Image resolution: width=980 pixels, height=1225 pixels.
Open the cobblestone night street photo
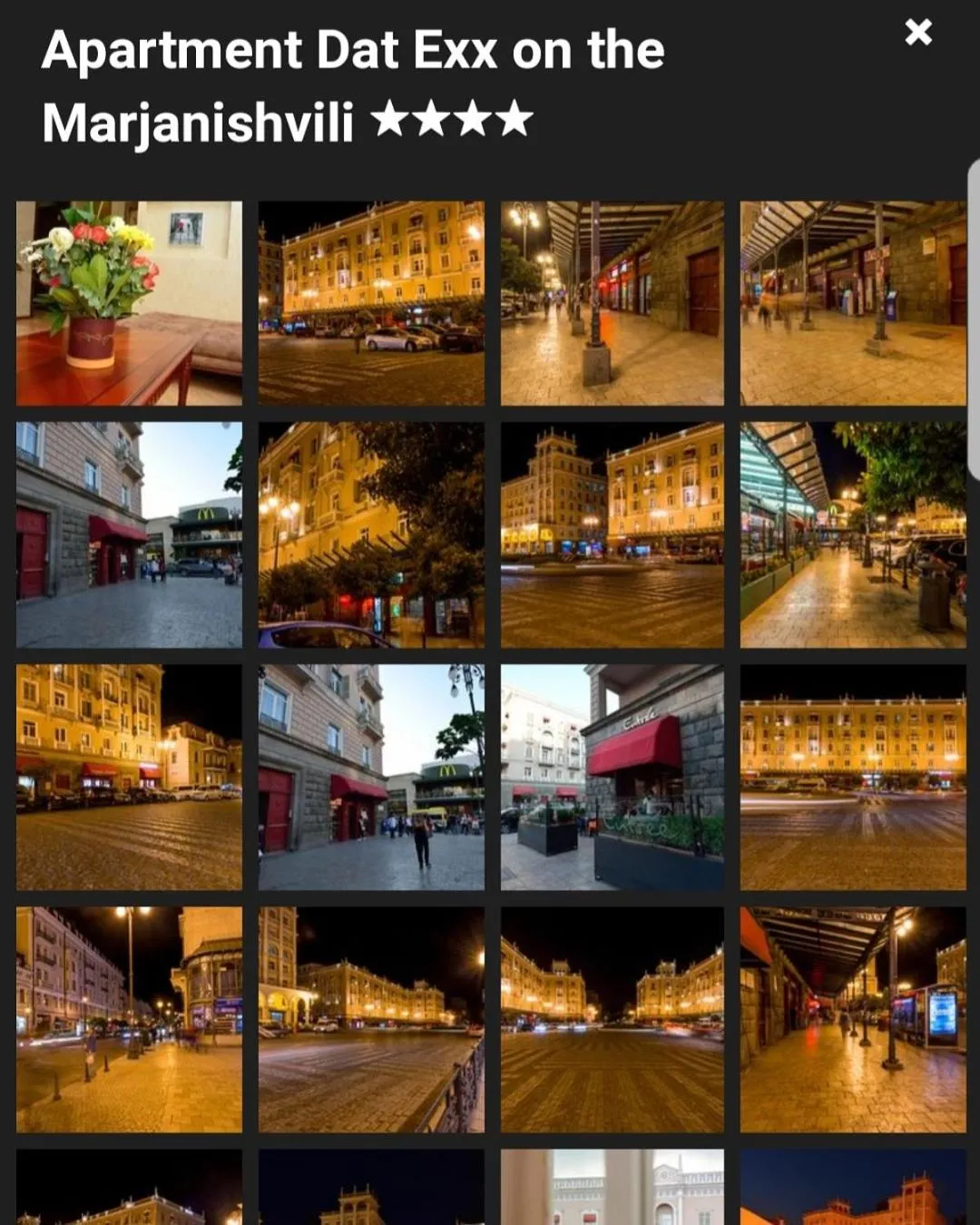point(129,779)
